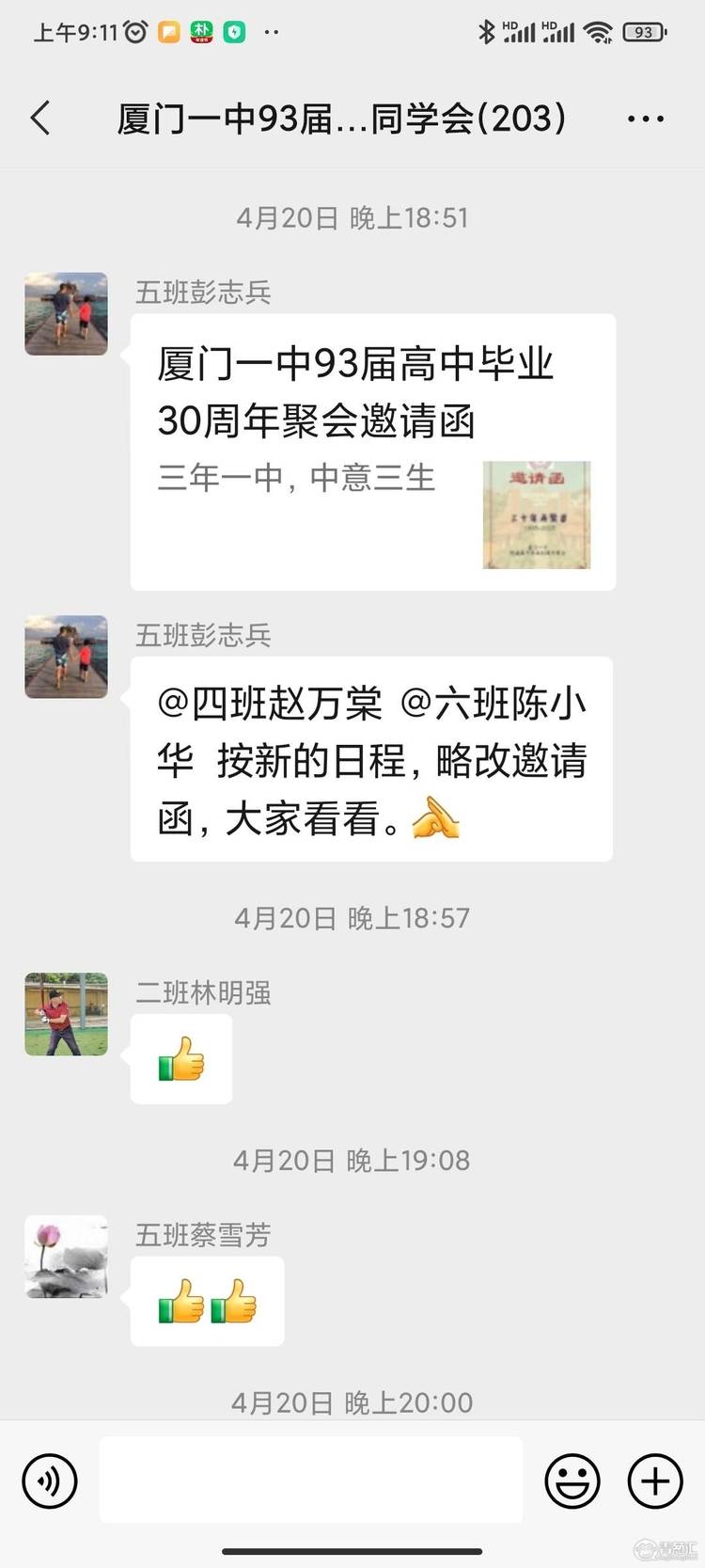
Task: Open the group chat options menu
Action: tap(646, 119)
